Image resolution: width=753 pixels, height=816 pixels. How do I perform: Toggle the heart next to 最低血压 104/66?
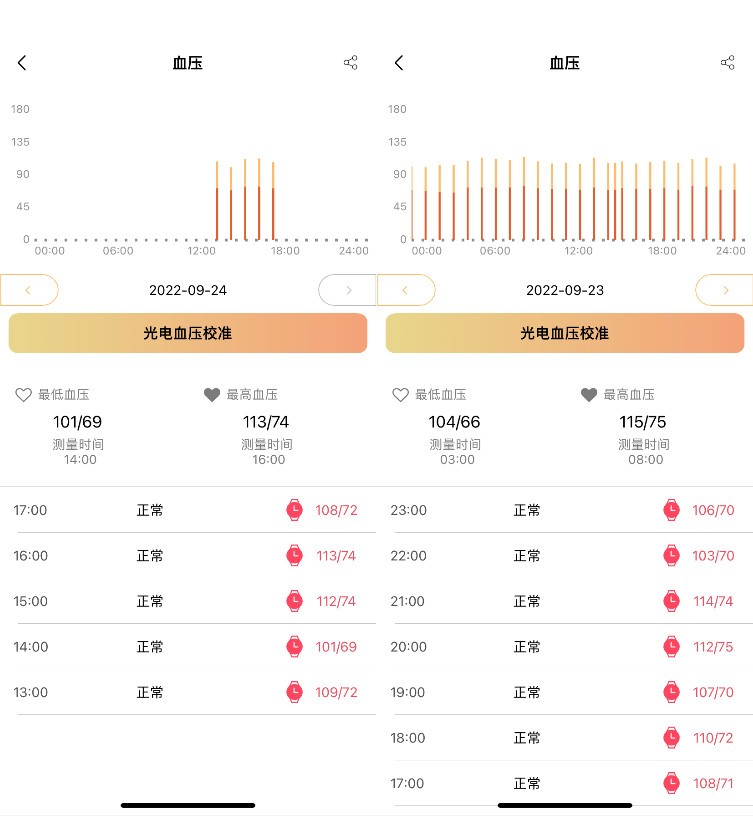[401, 395]
